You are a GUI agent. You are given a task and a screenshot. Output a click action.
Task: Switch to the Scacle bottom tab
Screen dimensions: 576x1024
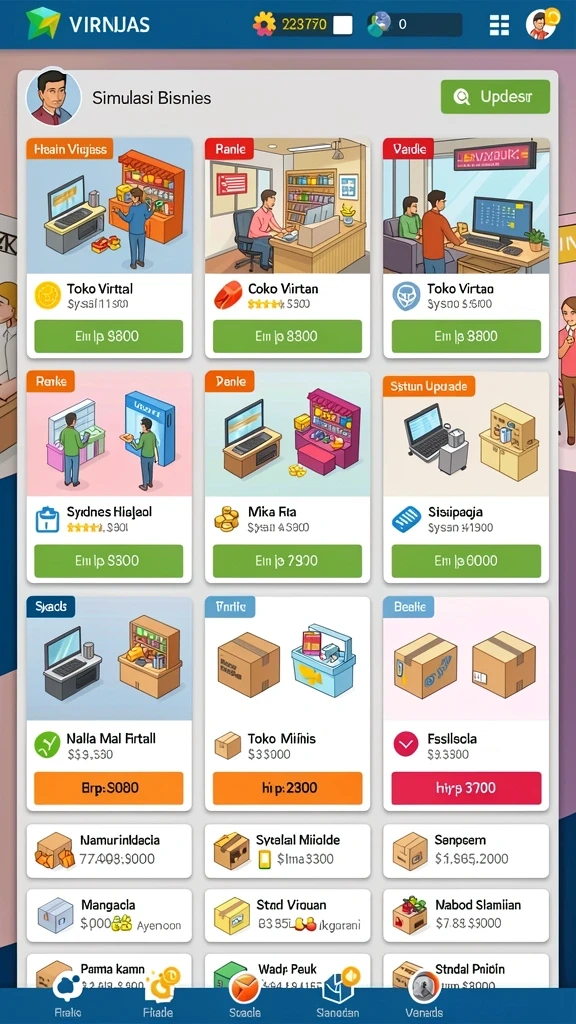tap(245, 997)
